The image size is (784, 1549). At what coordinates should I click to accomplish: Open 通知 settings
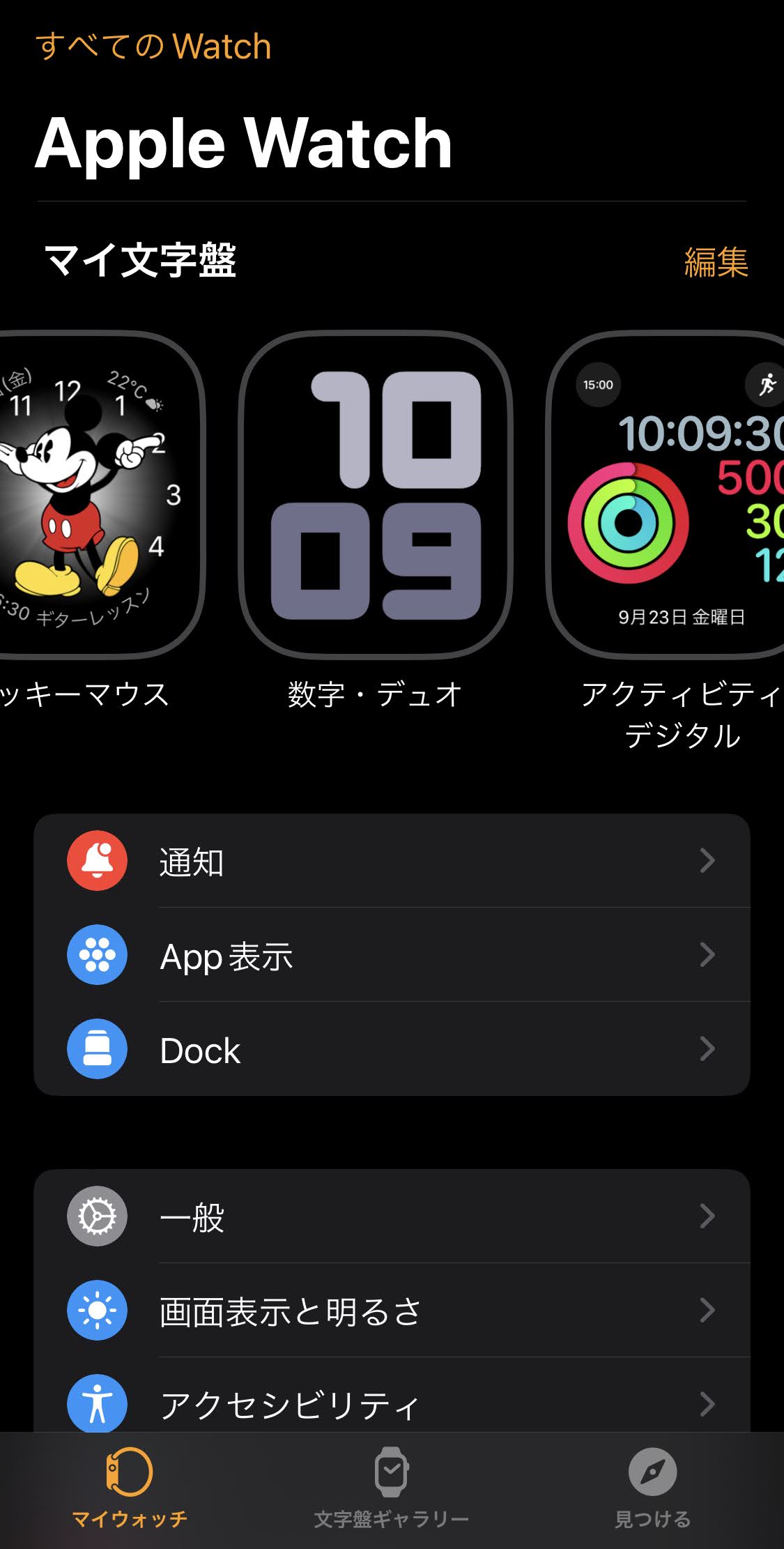tap(392, 861)
